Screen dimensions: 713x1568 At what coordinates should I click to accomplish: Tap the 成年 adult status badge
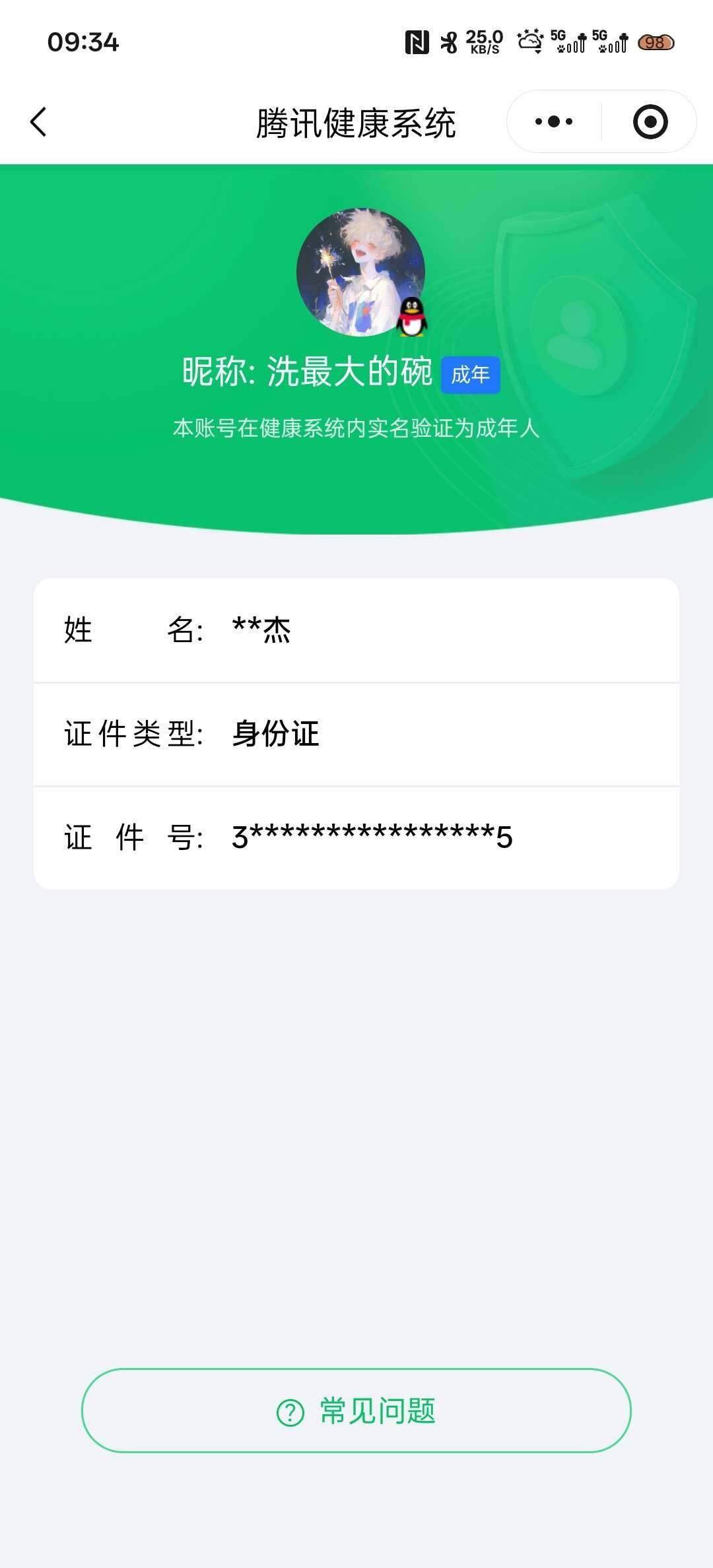[470, 374]
